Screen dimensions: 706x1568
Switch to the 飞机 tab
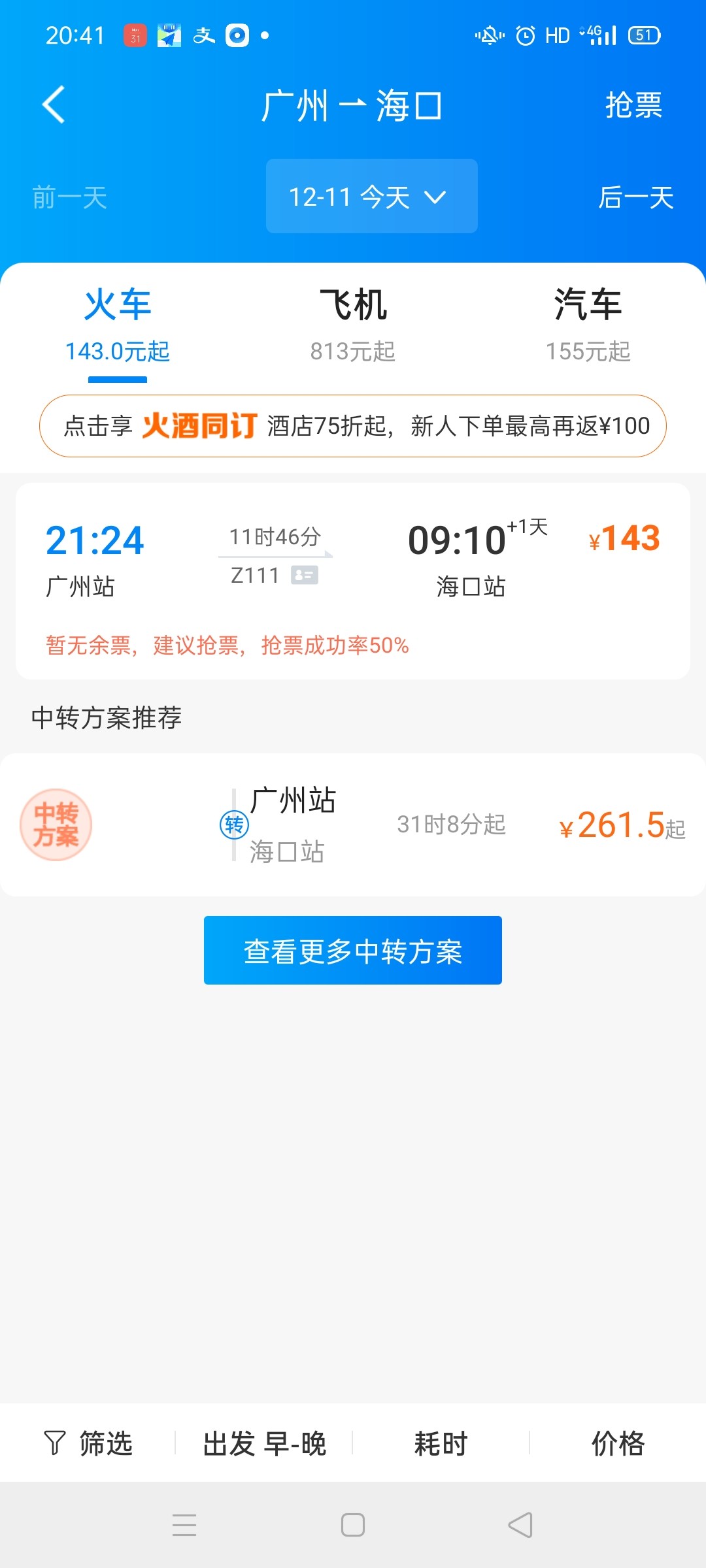click(x=352, y=323)
